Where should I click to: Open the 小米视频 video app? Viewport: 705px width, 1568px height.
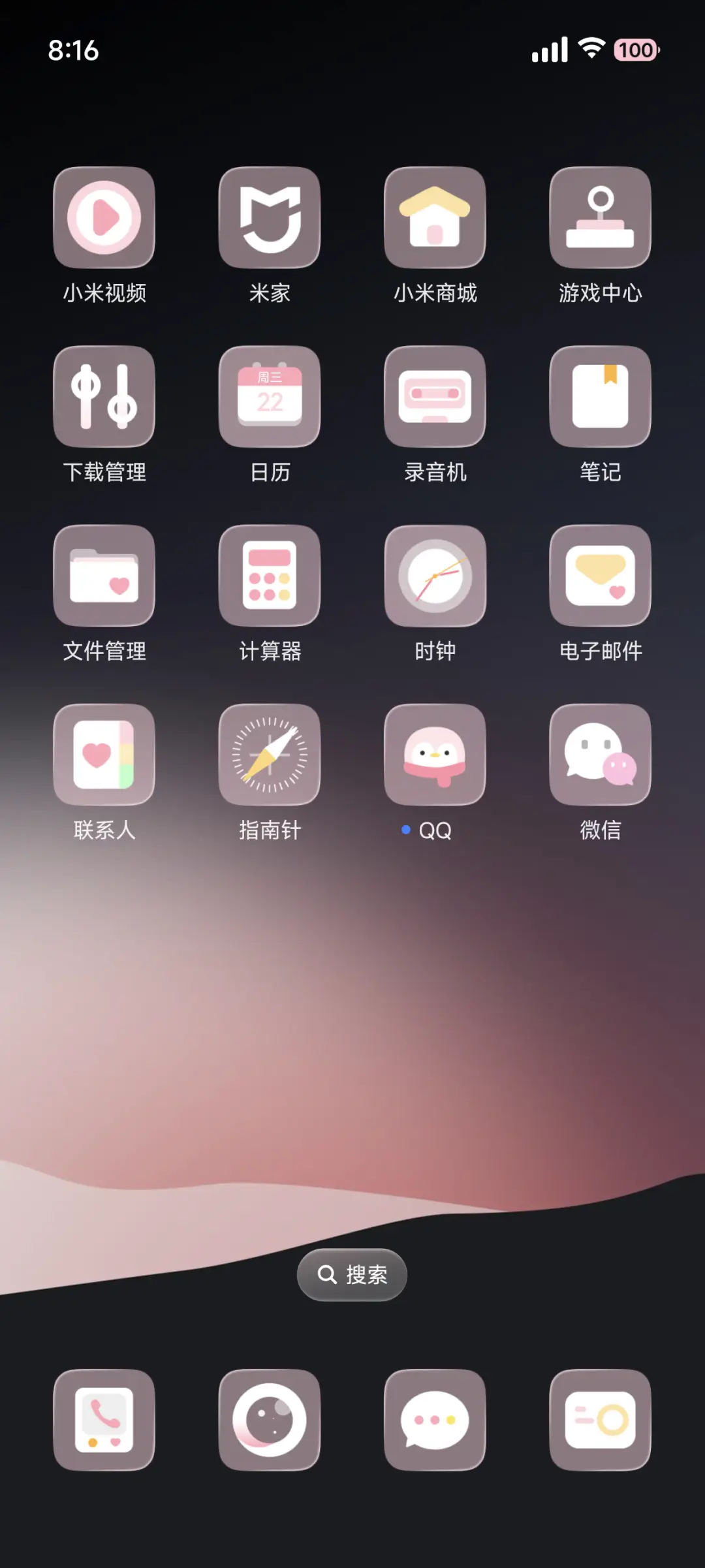104,219
